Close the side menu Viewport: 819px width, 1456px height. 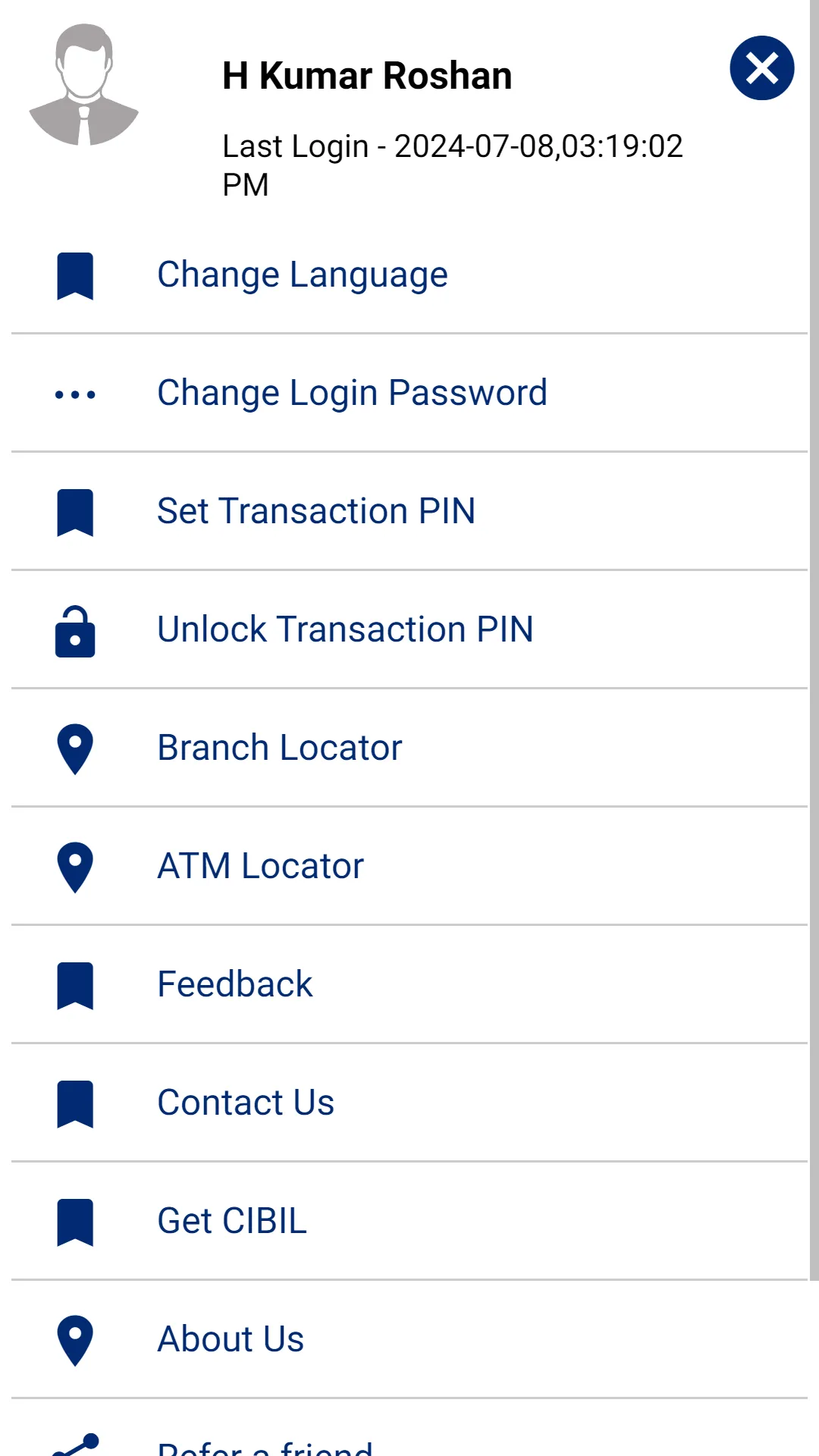pos(761,68)
